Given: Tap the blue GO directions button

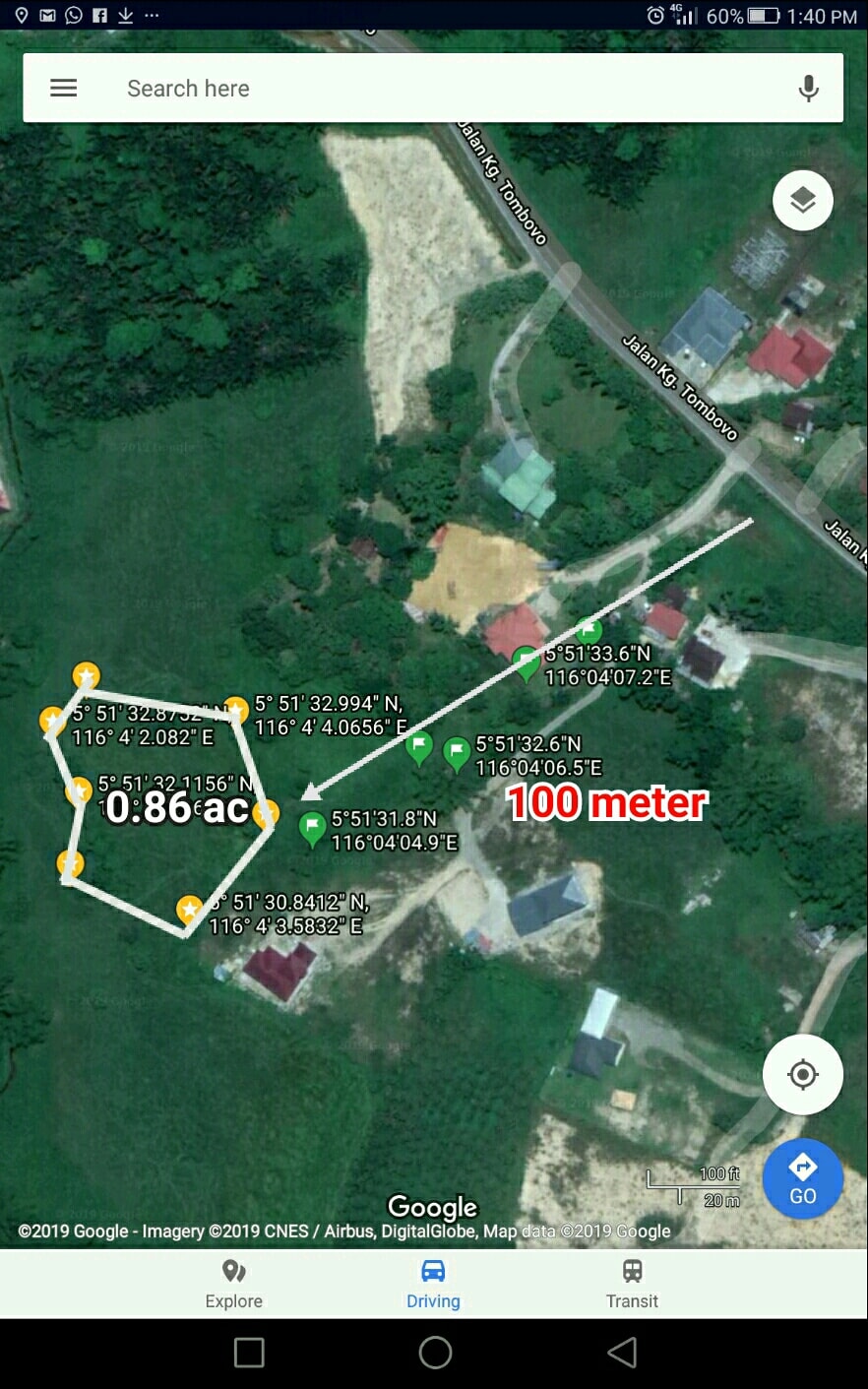Looking at the screenshot, I should (803, 1178).
